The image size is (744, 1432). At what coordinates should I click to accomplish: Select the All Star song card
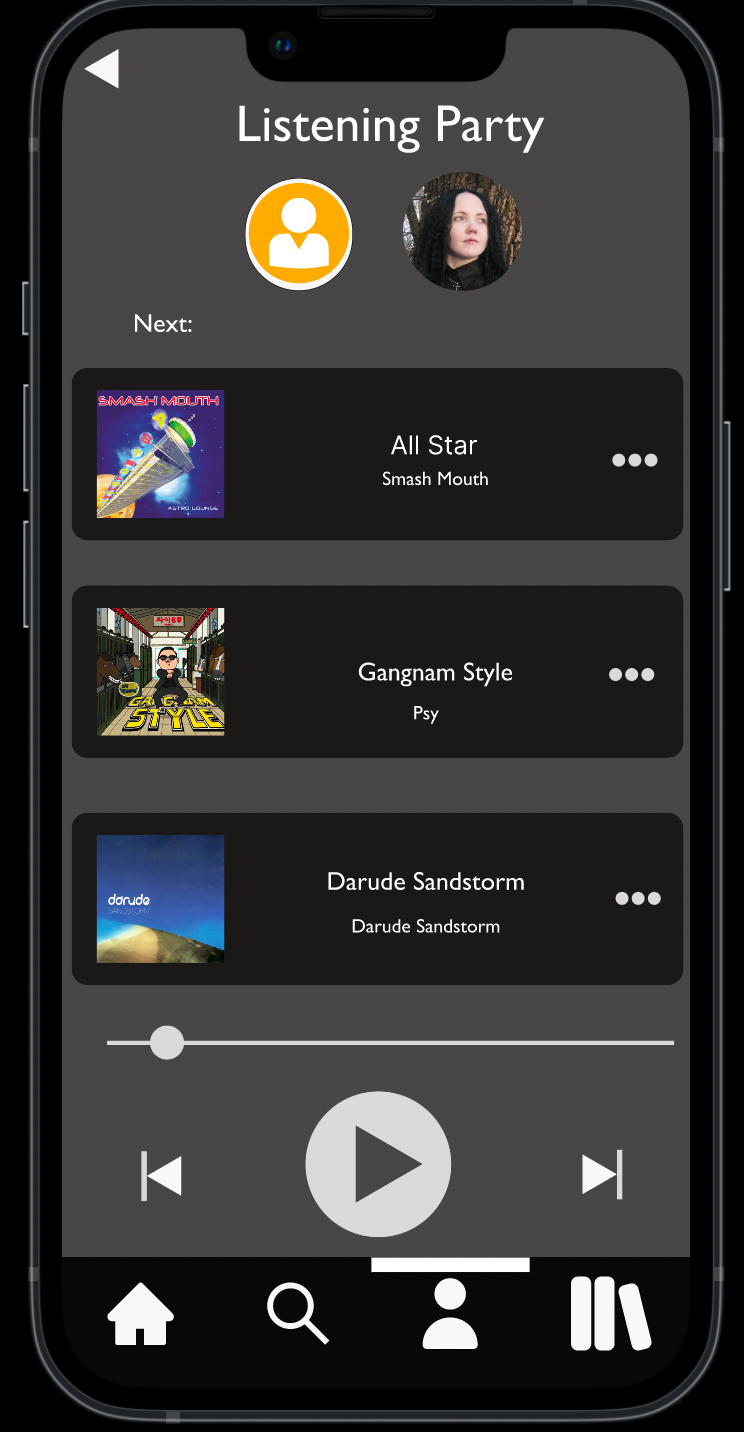click(x=377, y=454)
